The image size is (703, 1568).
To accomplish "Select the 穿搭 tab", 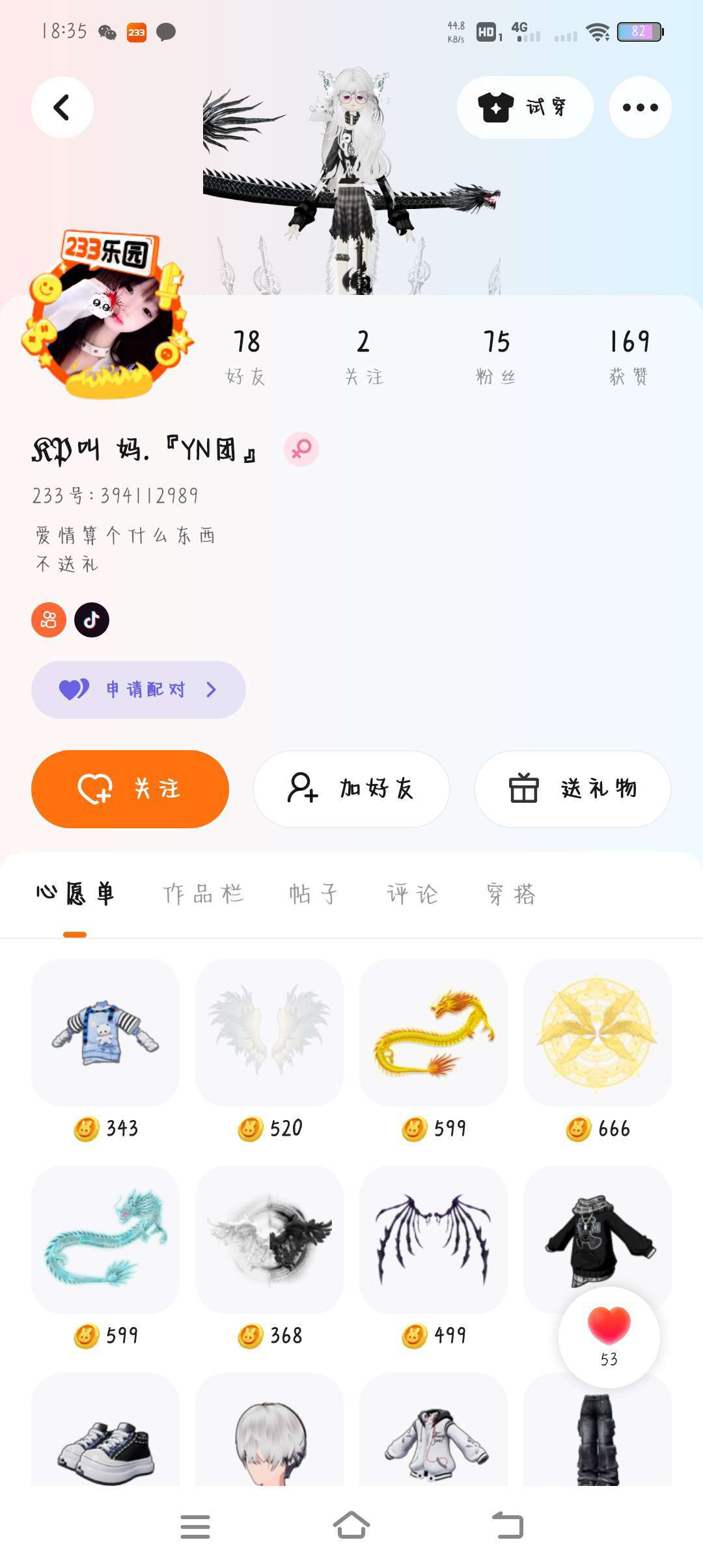I will (511, 894).
